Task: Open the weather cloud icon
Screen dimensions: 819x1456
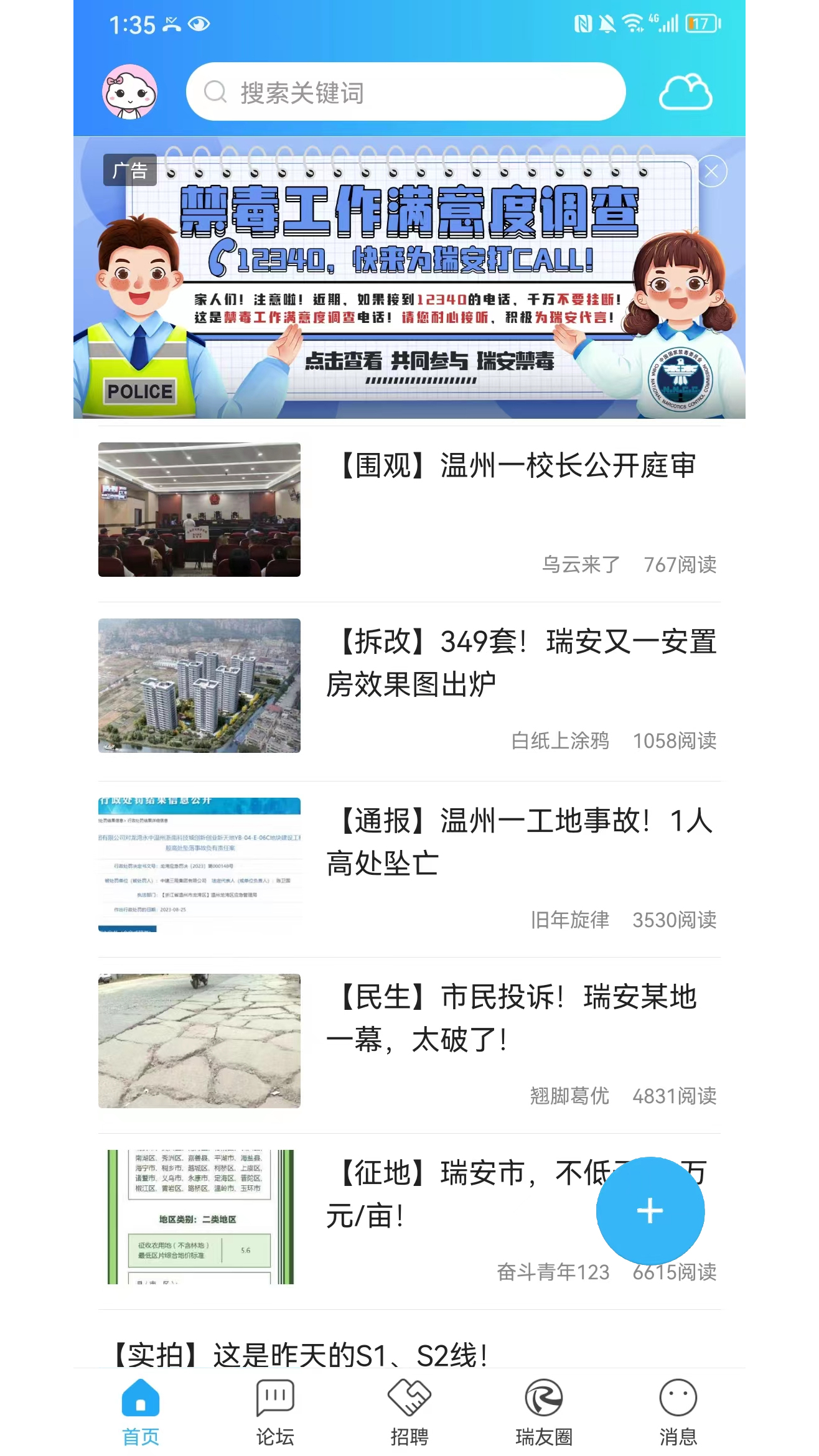Action: [x=688, y=92]
